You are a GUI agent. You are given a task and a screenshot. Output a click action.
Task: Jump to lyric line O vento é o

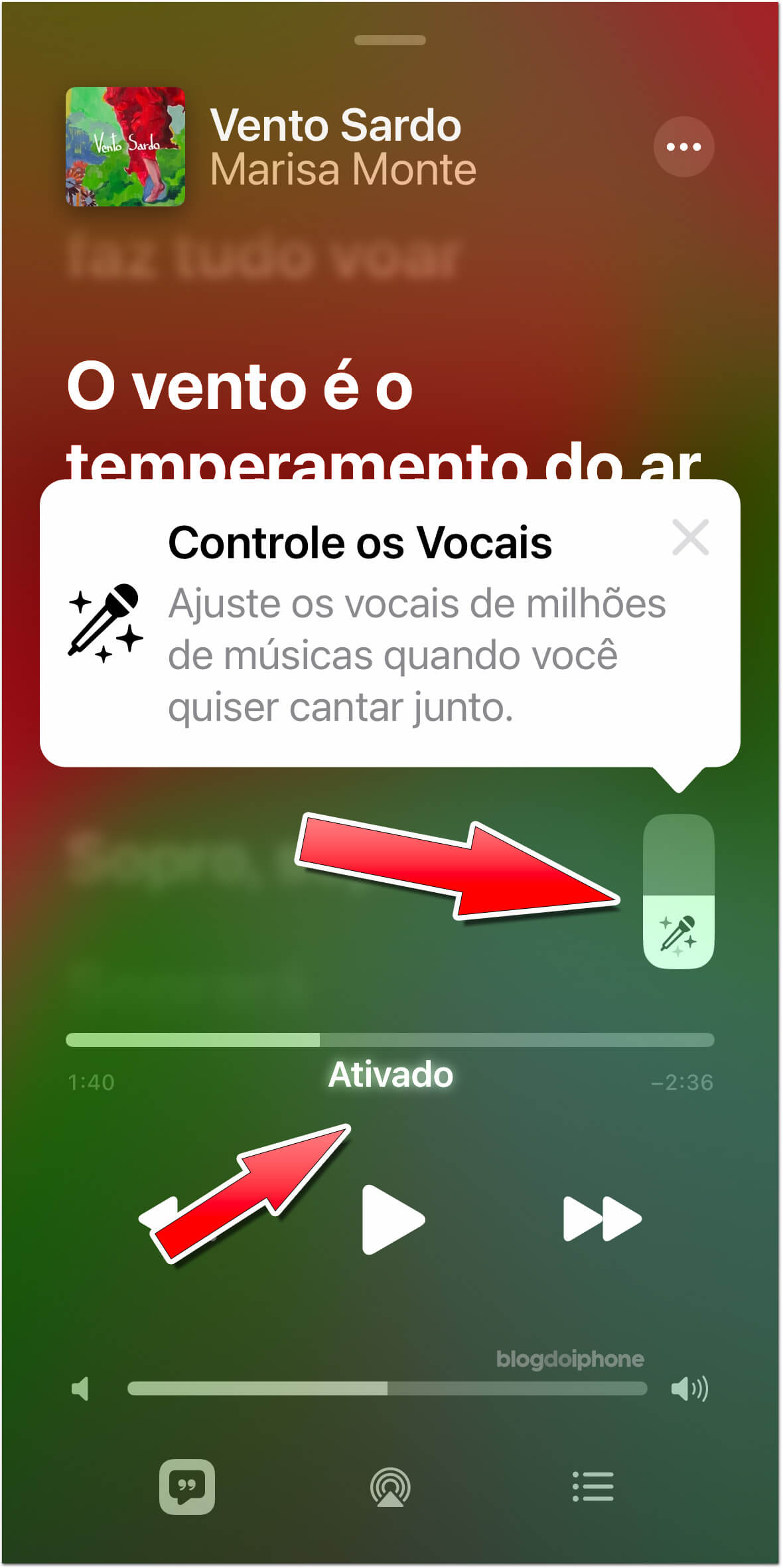240,388
